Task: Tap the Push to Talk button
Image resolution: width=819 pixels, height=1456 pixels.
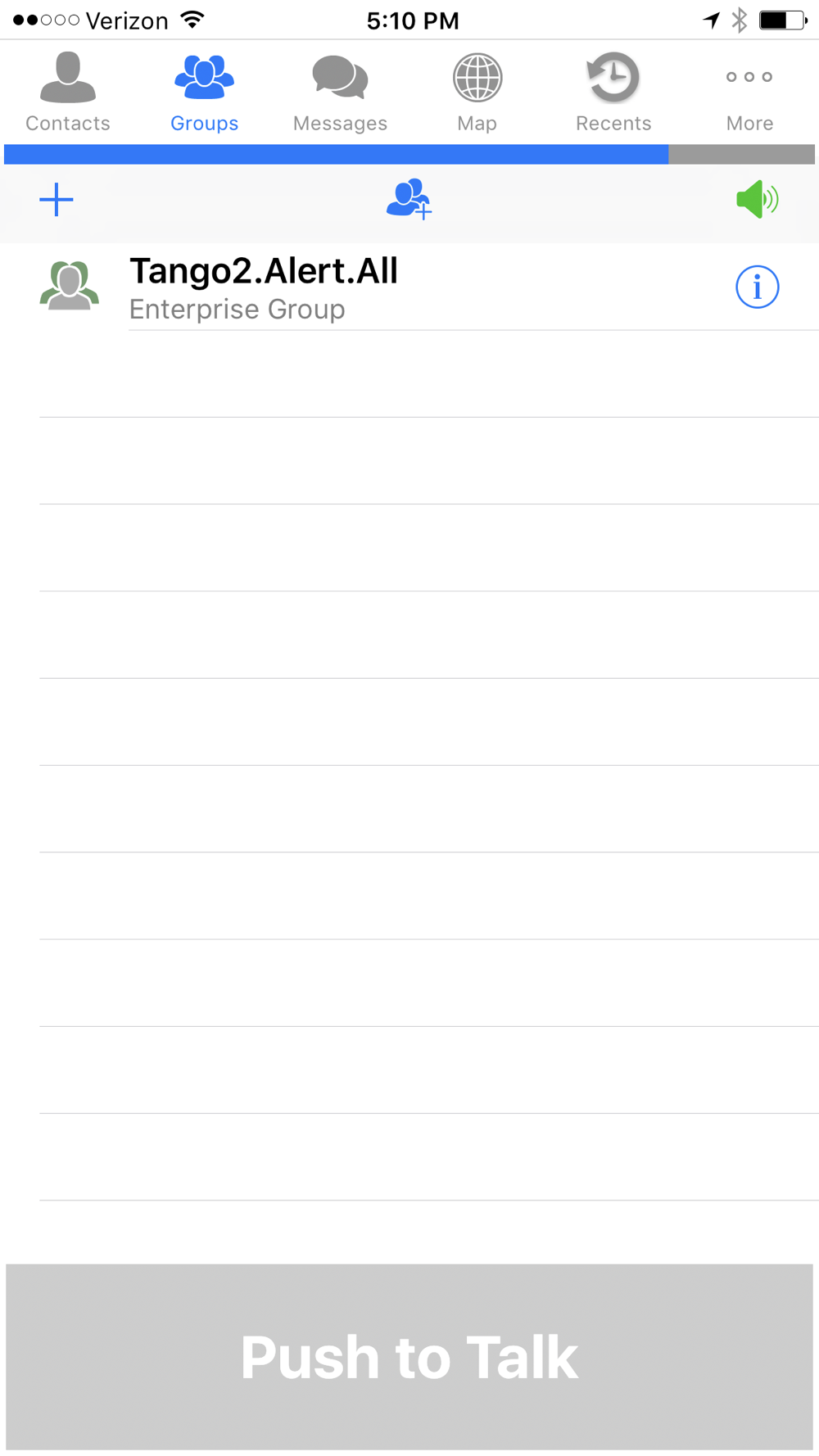Action: click(x=409, y=1357)
